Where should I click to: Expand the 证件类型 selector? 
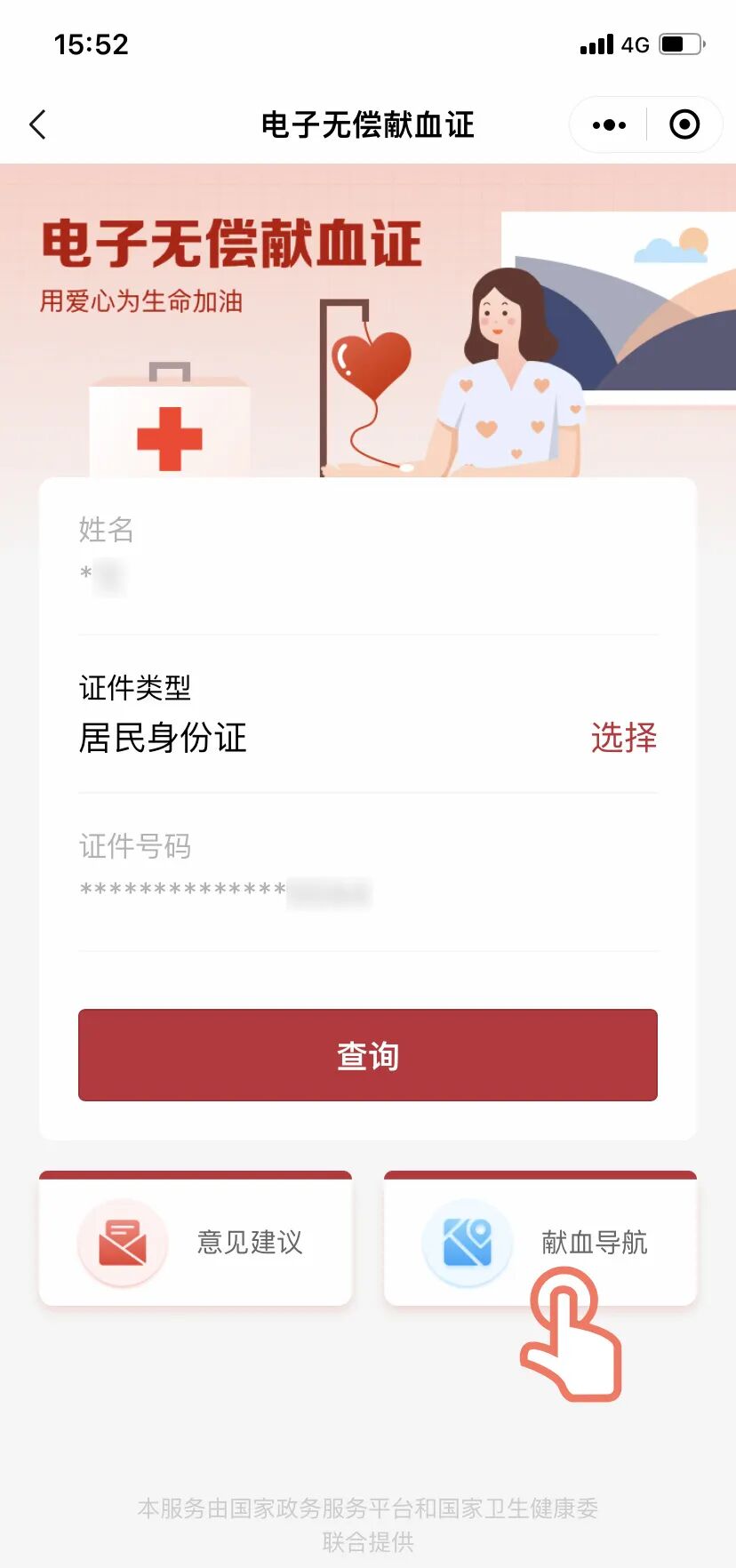pos(368,716)
